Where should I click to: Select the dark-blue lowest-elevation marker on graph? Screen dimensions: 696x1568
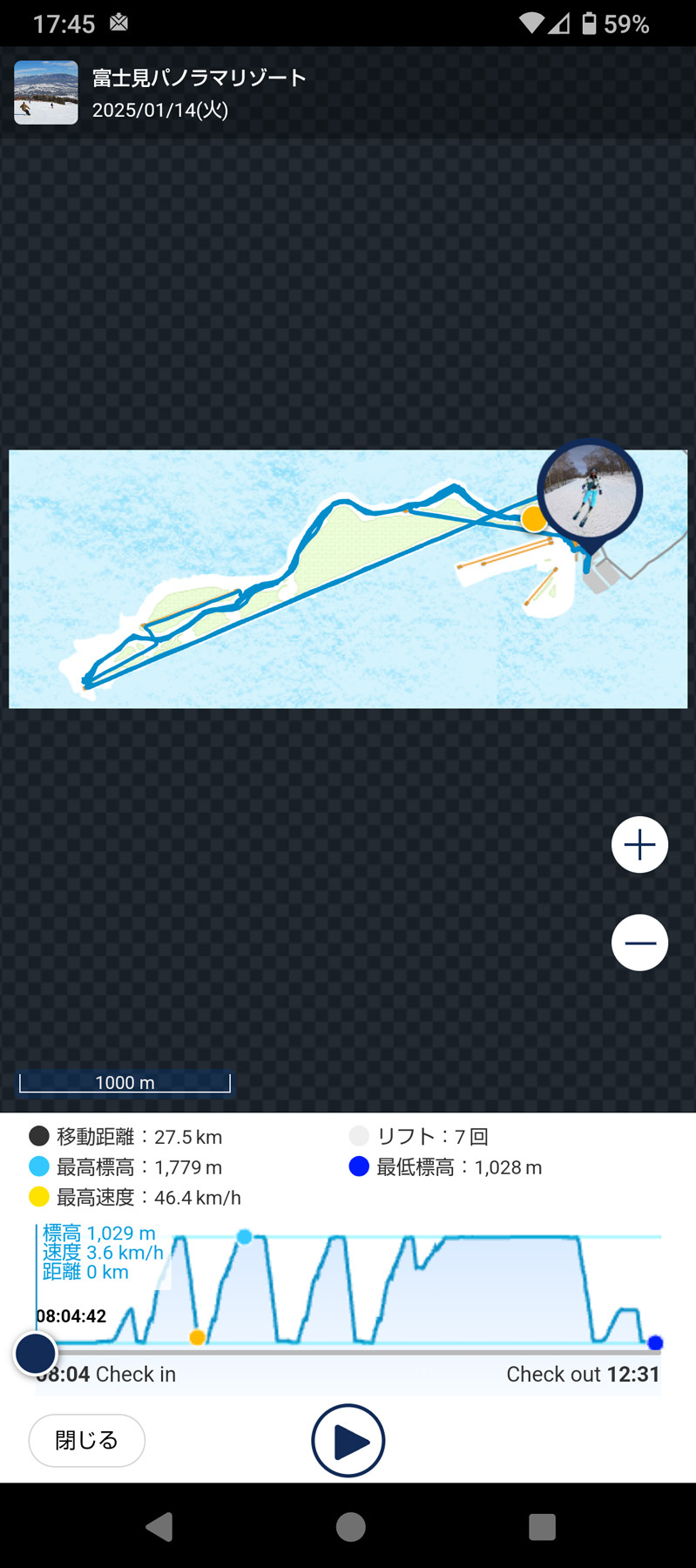(x=656, y=1342)
